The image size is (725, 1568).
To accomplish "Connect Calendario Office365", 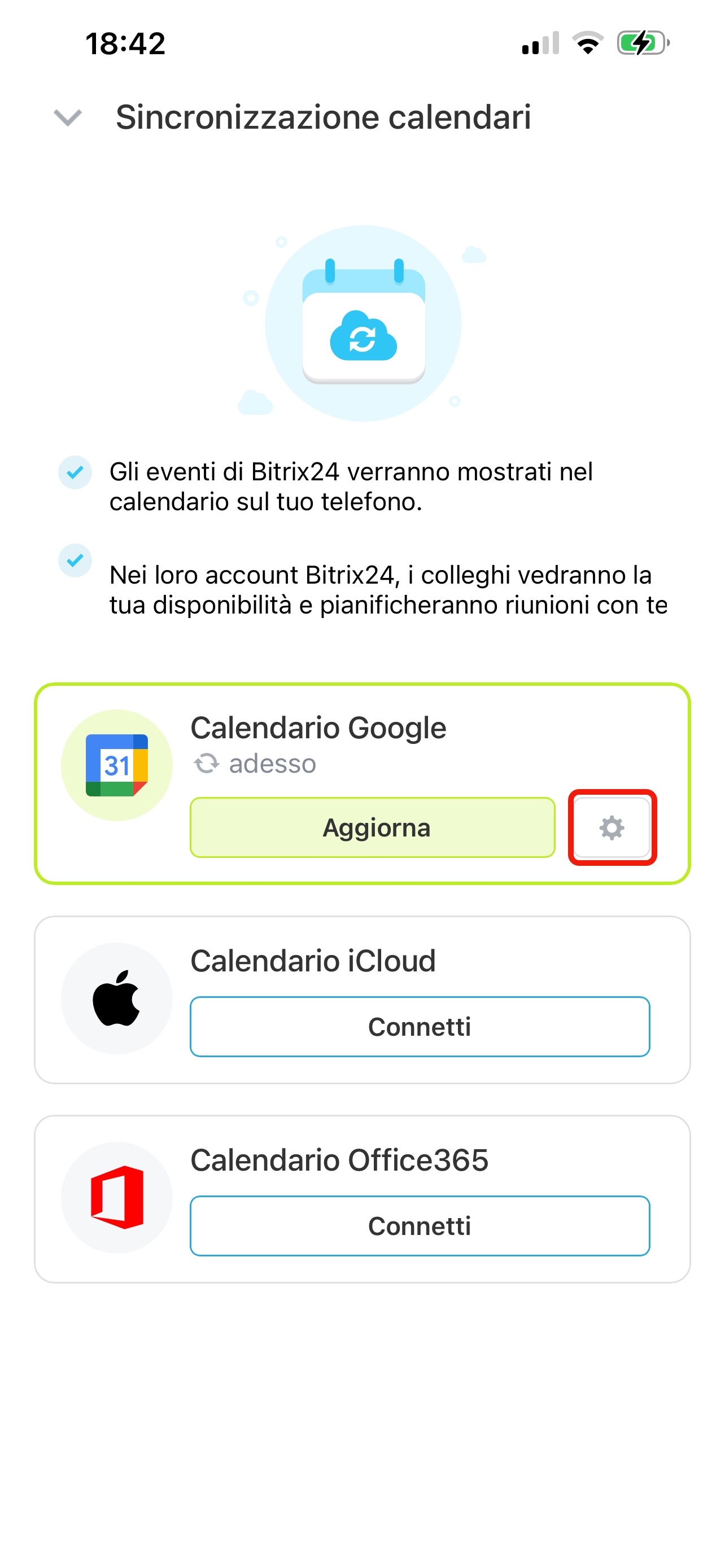I will click(420, 1225).
